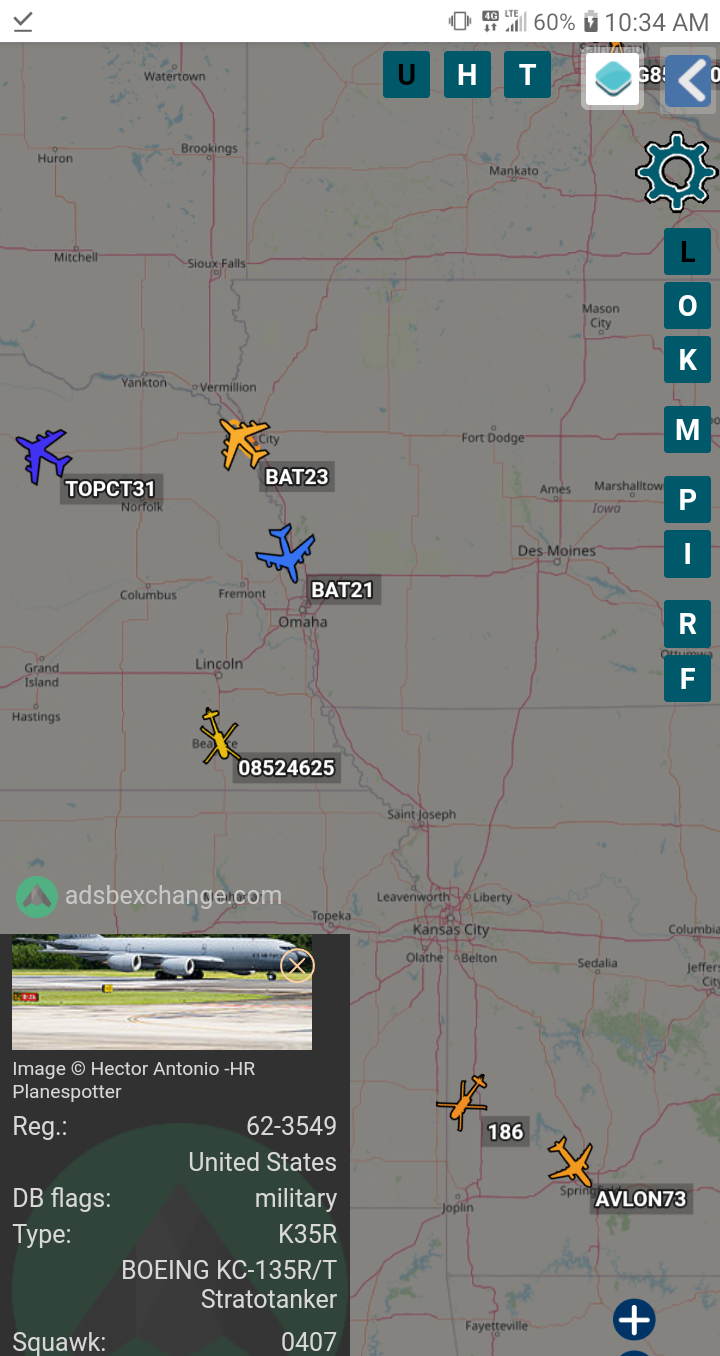
Task: Close the aircraft info panel
Action: click(297, 965)
